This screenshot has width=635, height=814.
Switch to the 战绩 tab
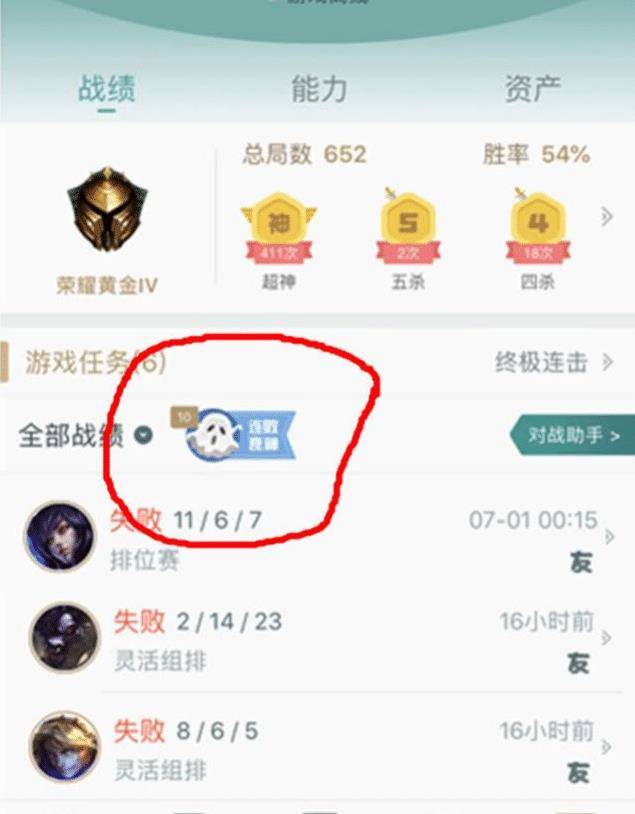click(x=106, y=88)
